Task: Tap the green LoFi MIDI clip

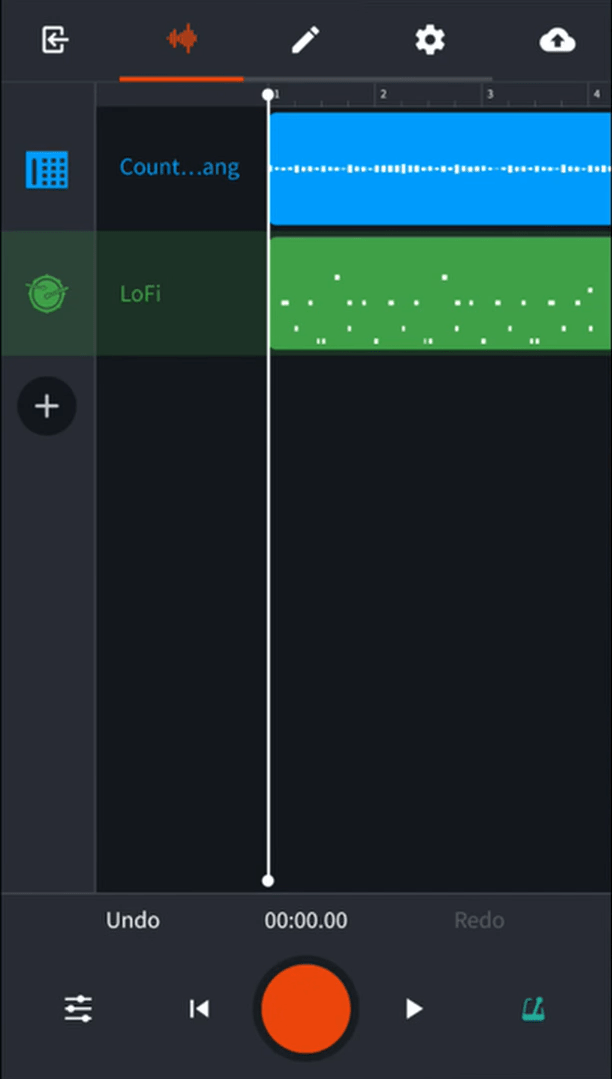Action: (x=440, y=294)
